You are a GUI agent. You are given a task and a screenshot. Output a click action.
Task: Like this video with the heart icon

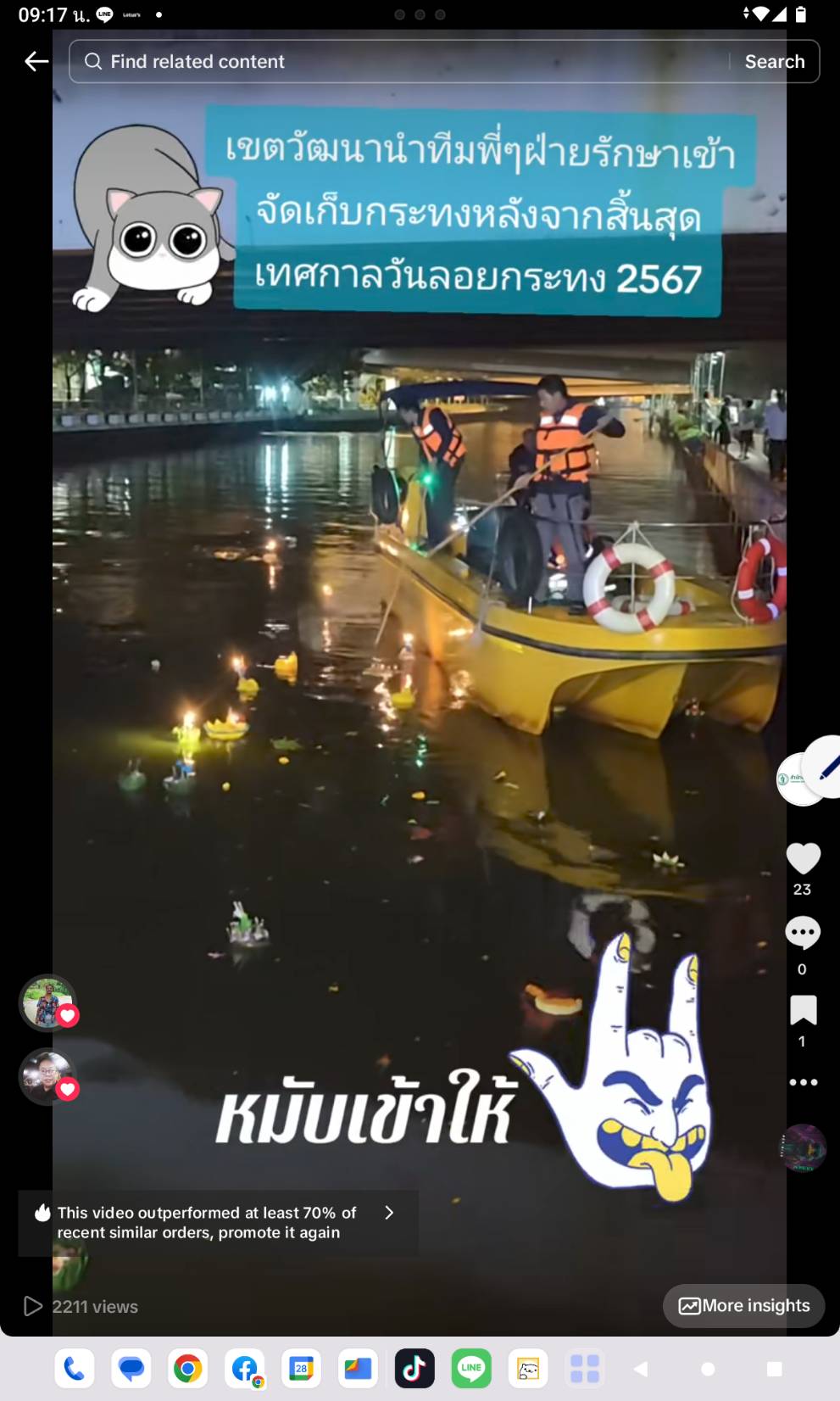click(x=803, y=858)
